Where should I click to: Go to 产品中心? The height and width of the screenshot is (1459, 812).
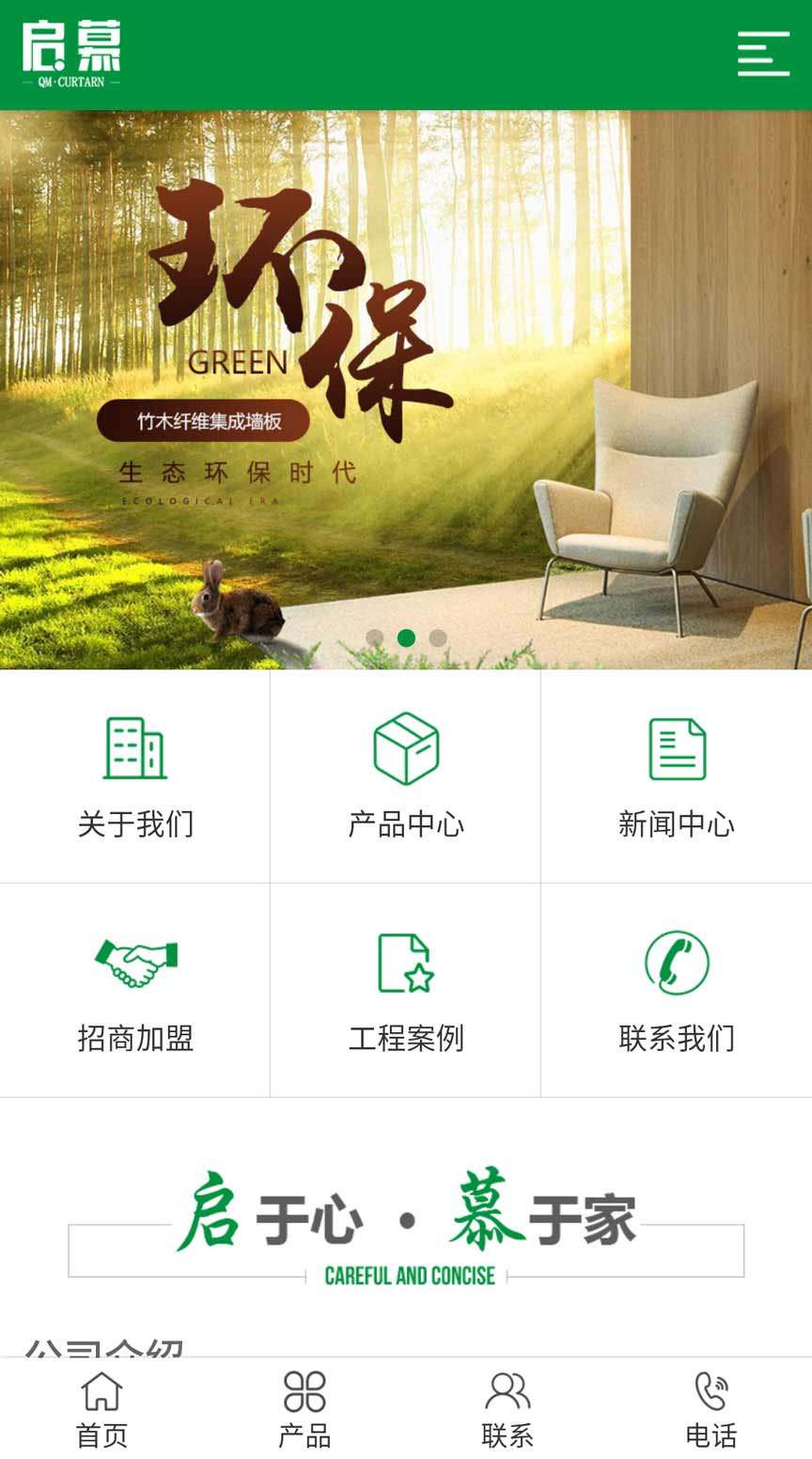click(x=405, y=777)
